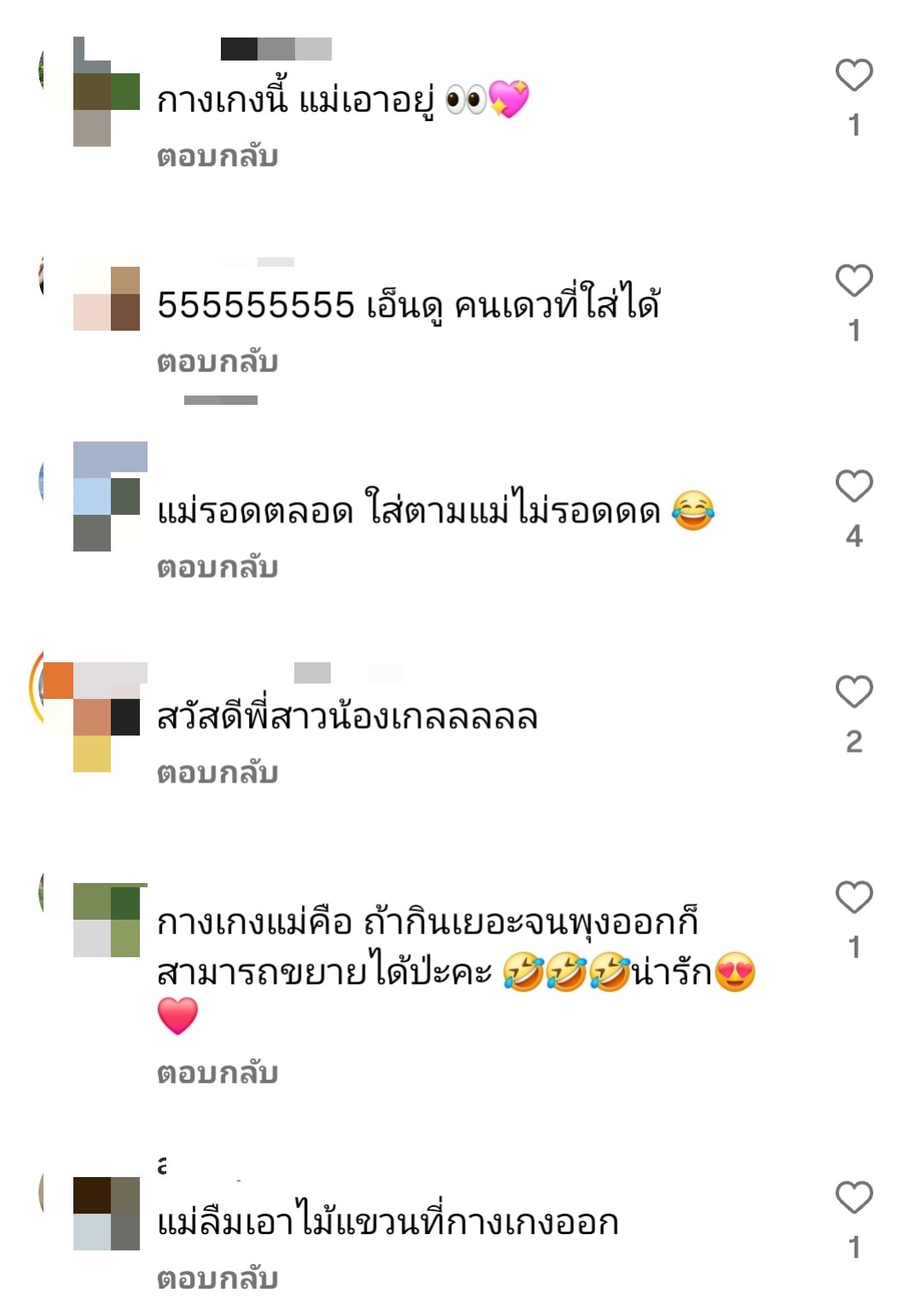Image resolution: width=921 pixels, height=1316 pixels.
Task: Reply to the comment 'สวัสดีพี่สาวน้องเกลลลลล'
Action: pyautogui.click(x=217, y=773)
